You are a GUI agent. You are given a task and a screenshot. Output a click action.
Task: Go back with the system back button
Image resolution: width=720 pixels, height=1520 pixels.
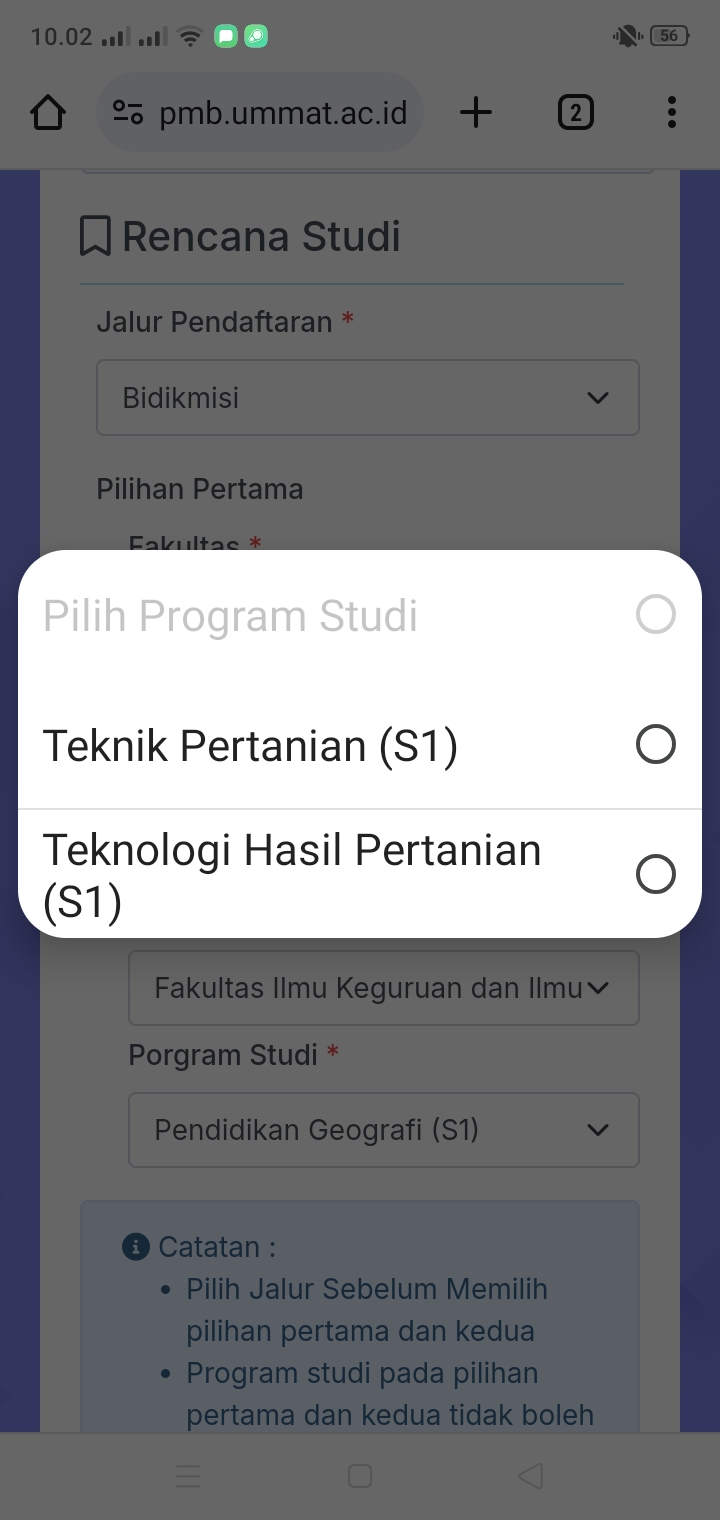click(x=531, y=1476)
